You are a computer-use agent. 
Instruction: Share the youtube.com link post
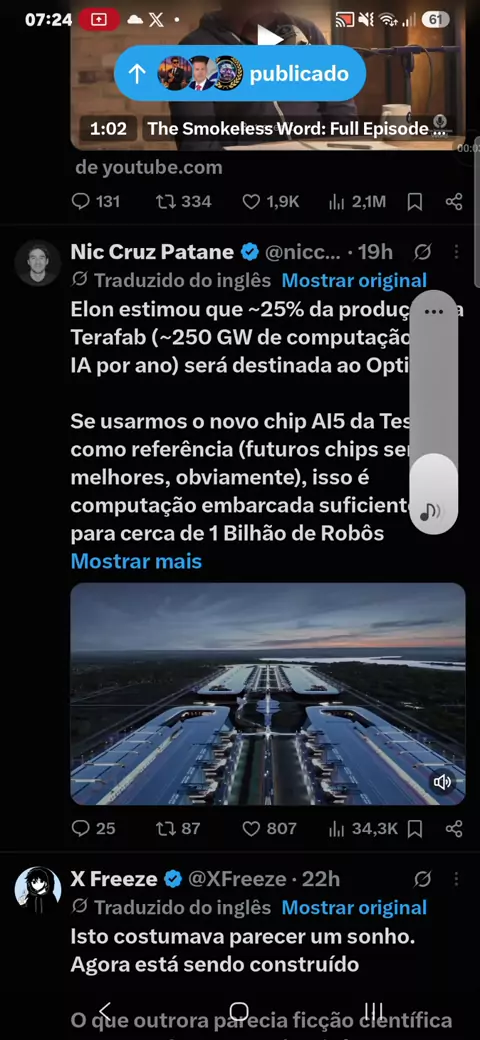(x=454, y=202)
